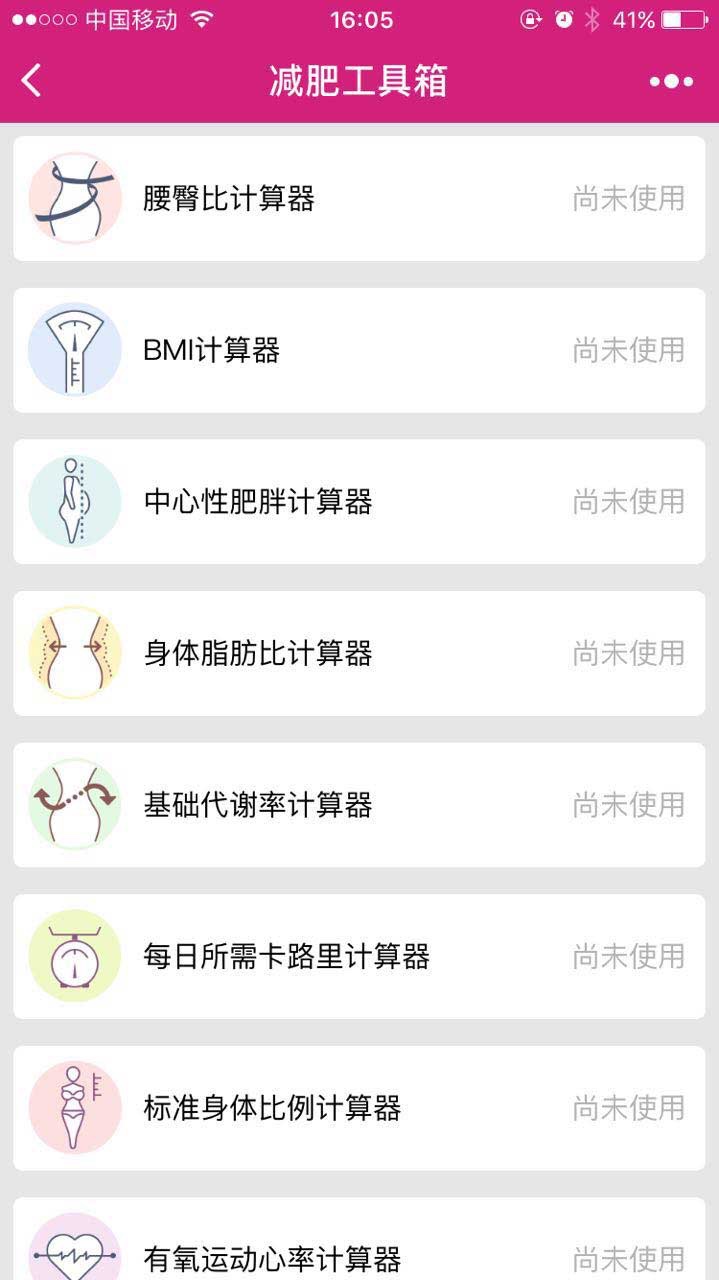Open 每日所需卡路里计算器

[359, 956]
